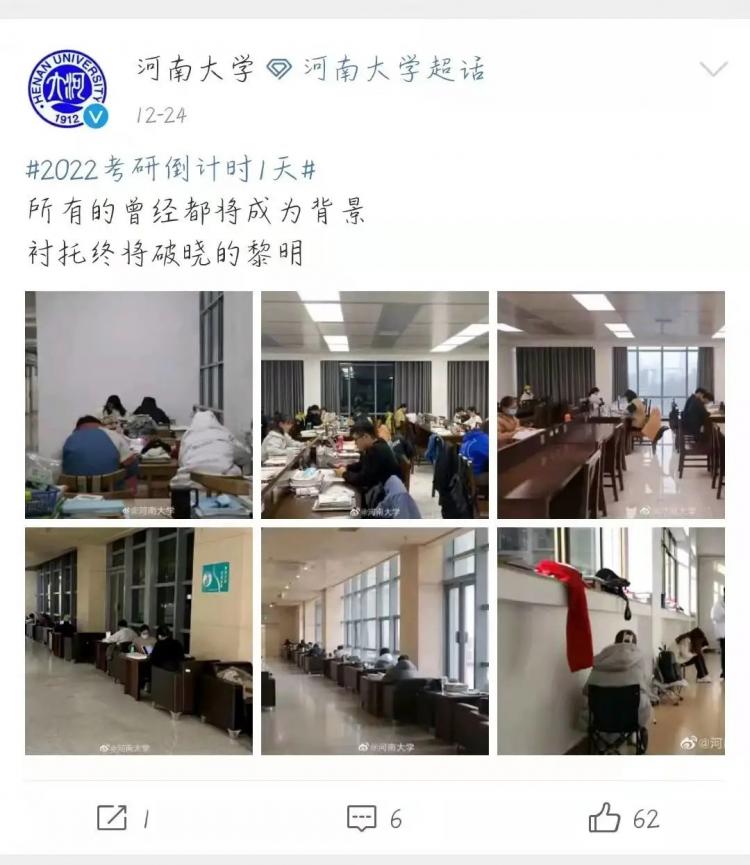Image resolution: width=750 pixels, height=865 pixels.
Task: Repost this 河南大学 post
Action: pos(124,818)
